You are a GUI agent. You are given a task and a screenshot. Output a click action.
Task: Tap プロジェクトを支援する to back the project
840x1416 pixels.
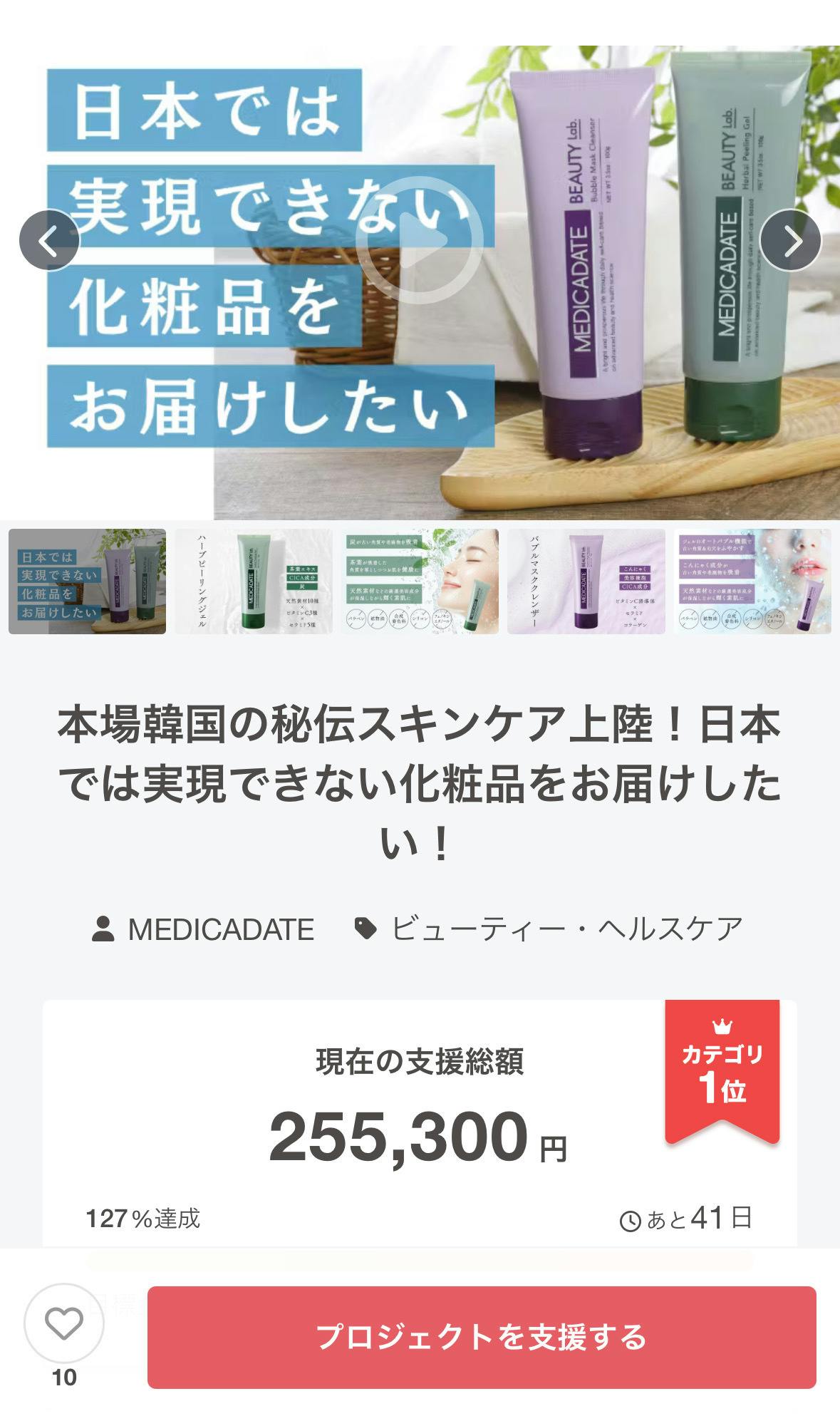tap(482, 1338)
